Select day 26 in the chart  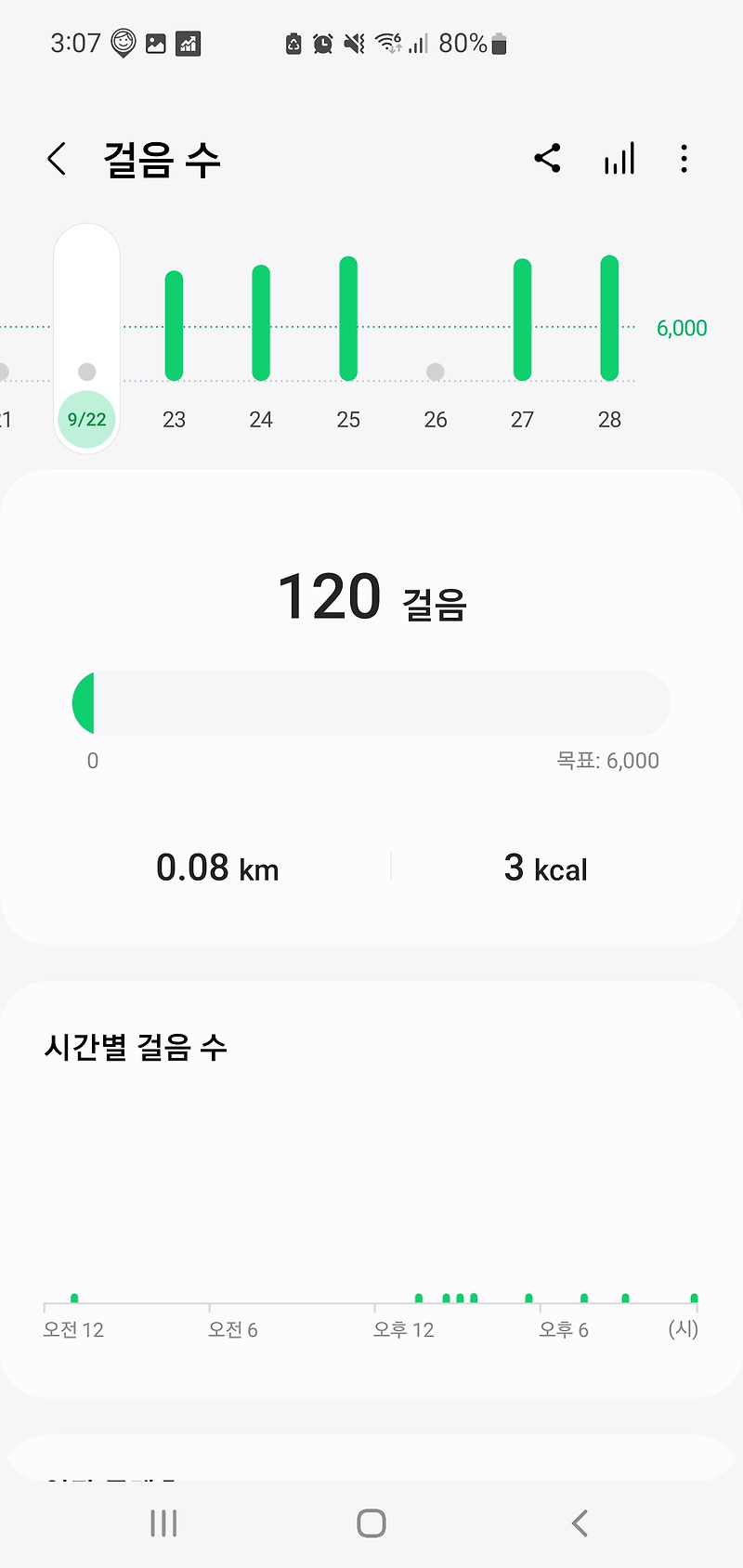tap(436, 372)
